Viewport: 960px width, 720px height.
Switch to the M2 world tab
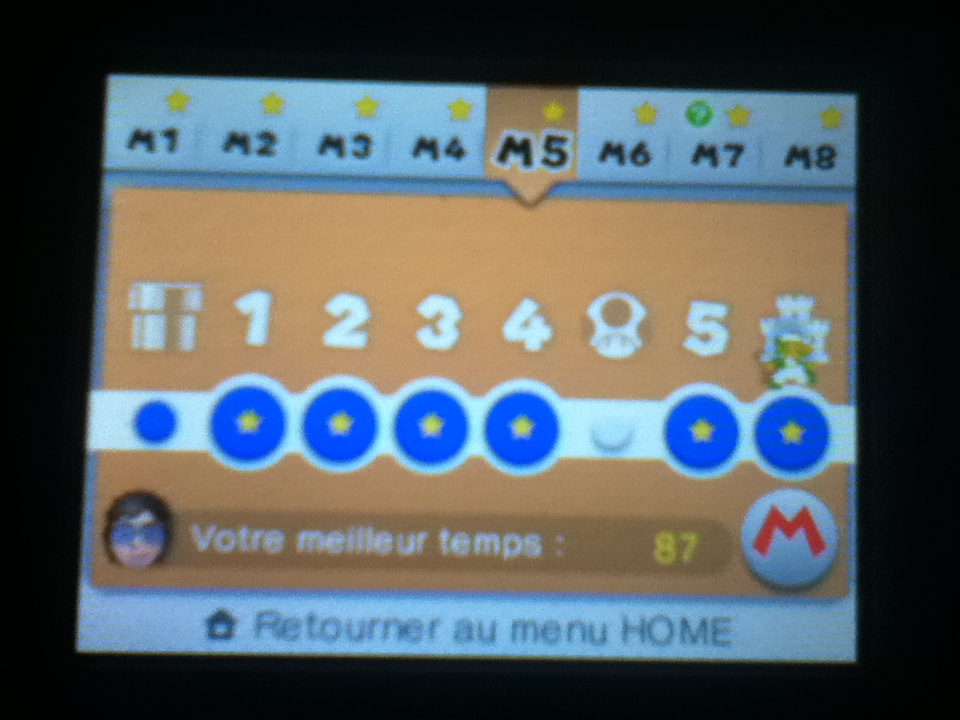249,142
